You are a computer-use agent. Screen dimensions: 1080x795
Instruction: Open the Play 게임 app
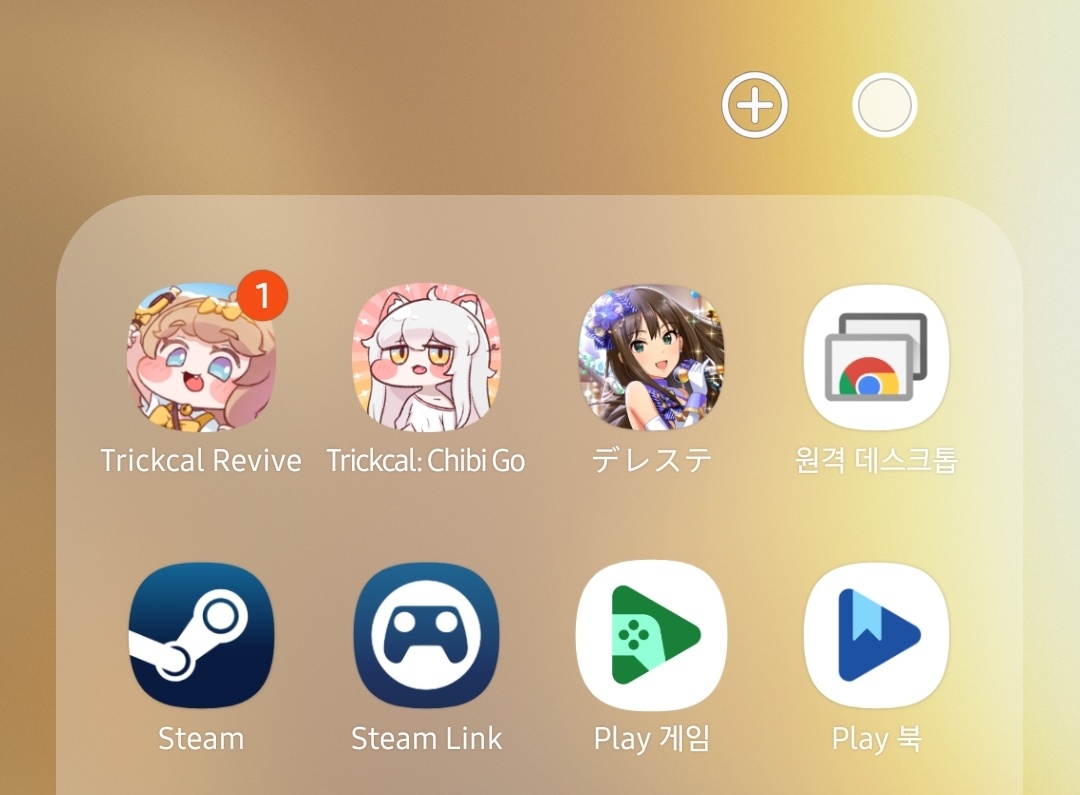coord(652,636)
